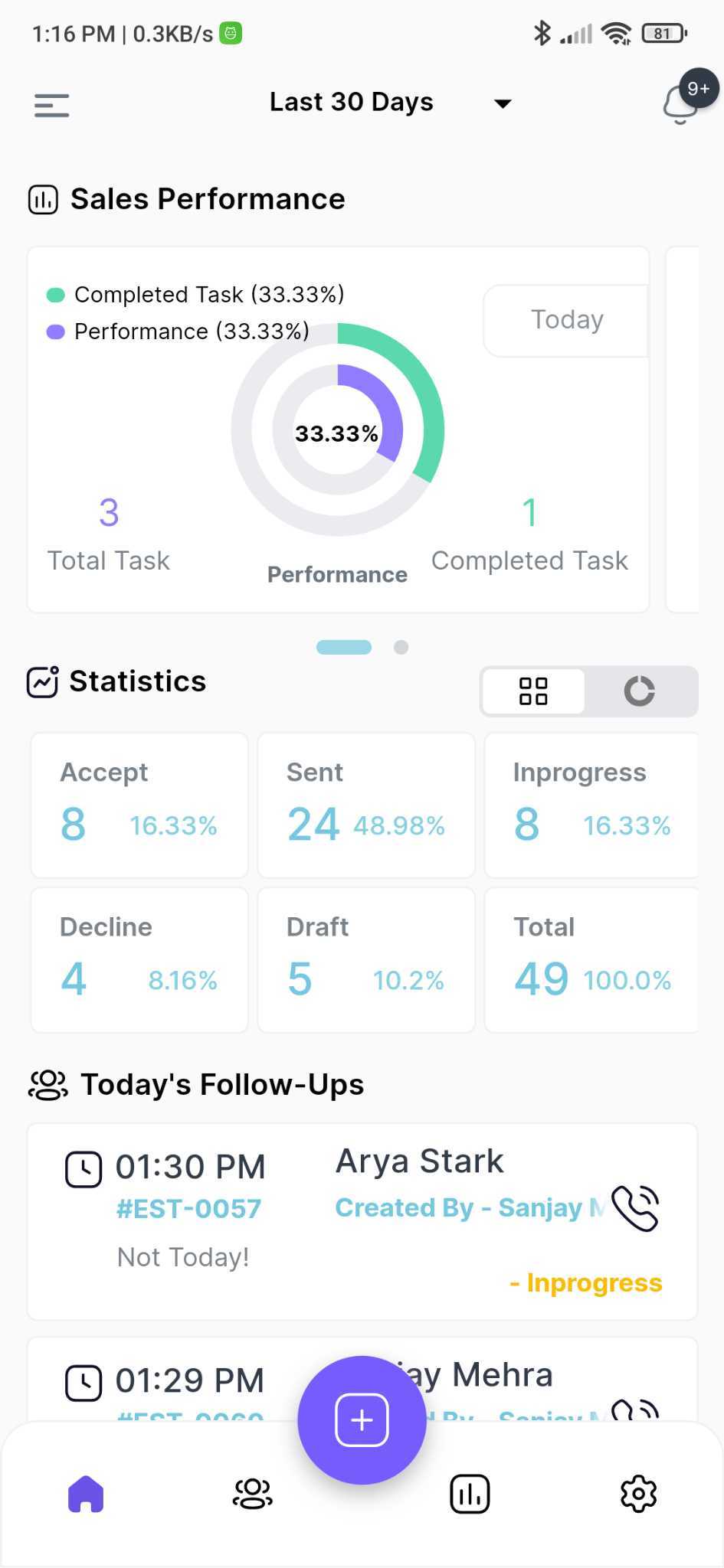Switch statistics to donut chart view
Viewport: 724px width, 1568px height.
(x=640, y=691)
